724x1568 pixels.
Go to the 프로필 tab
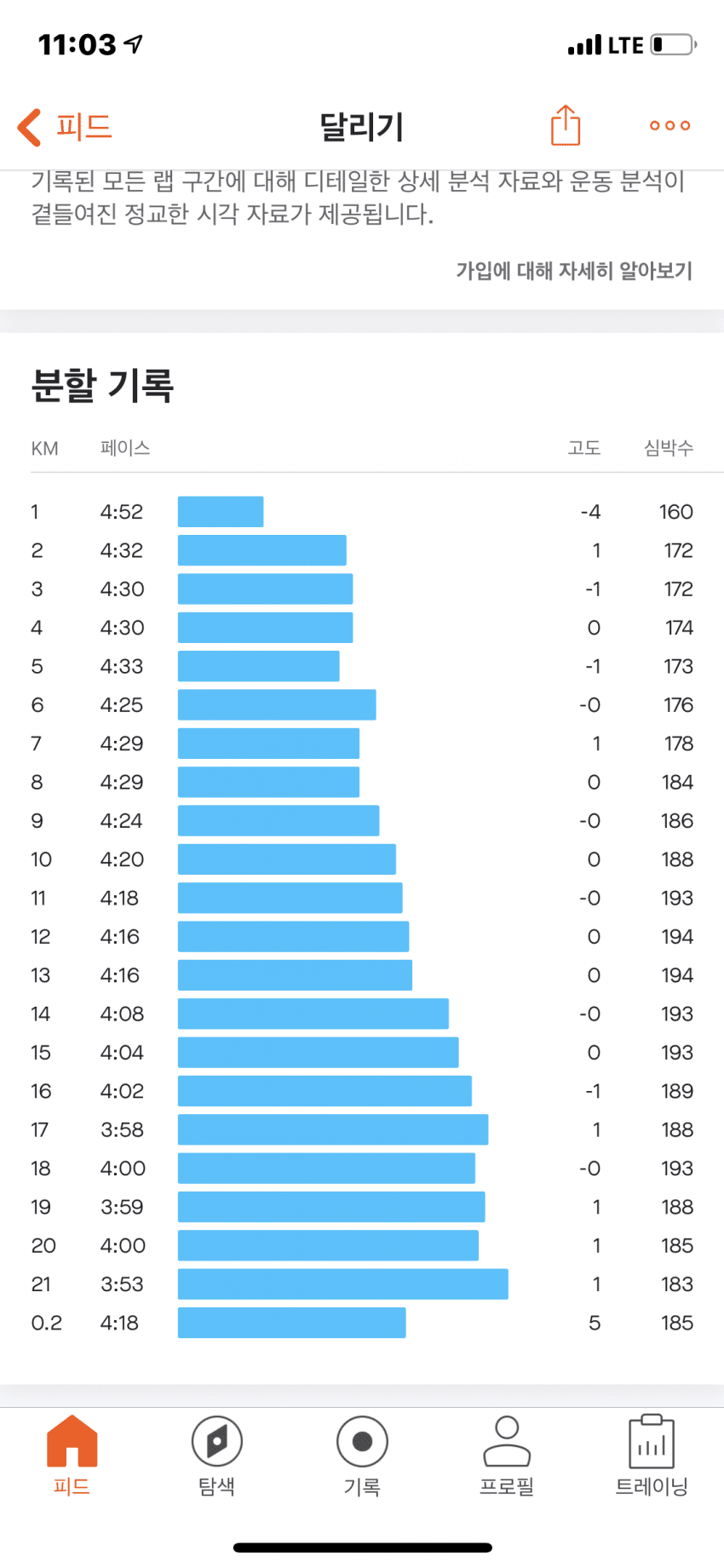pyautogui.click(x=507, y=1456)
